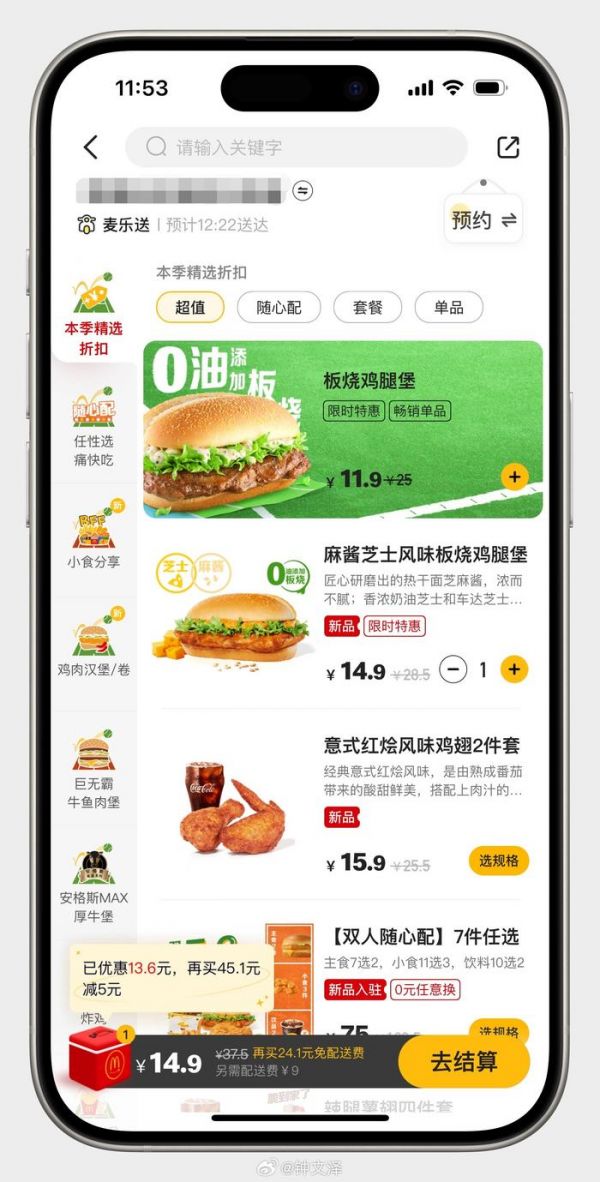Open the 安格斯MAX厚牛堡 category

93,884
